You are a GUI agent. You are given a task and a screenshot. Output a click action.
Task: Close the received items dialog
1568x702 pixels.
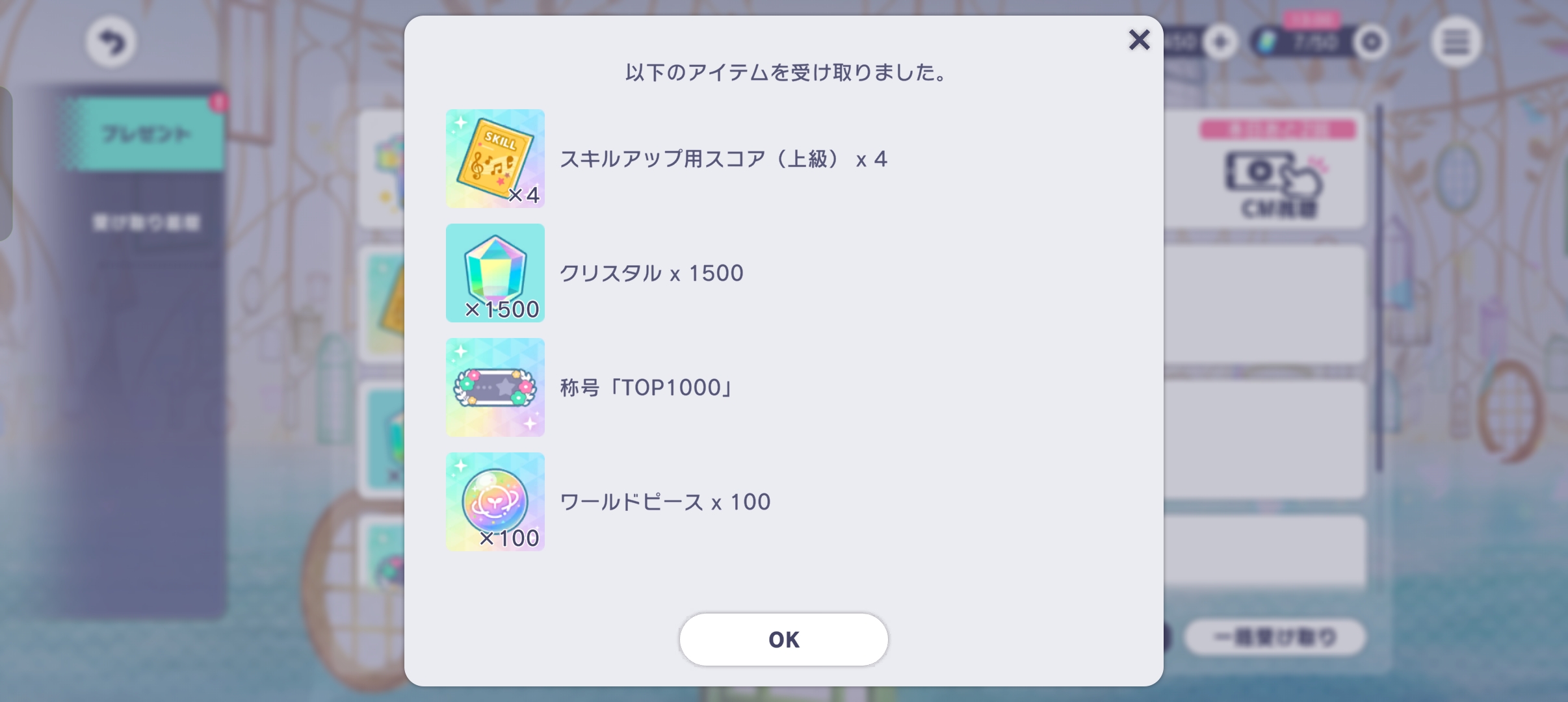pos(1139,40)
